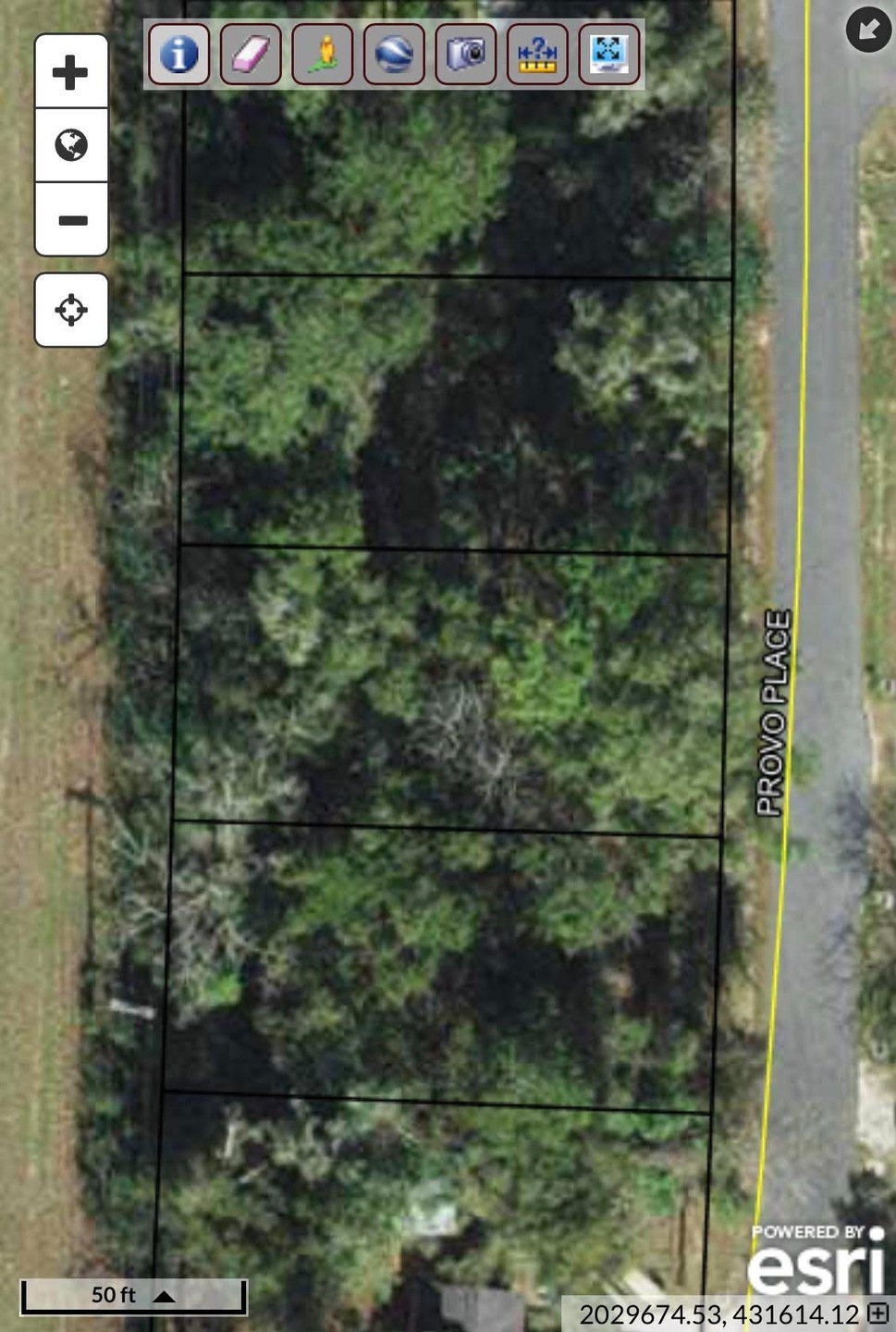Screen dimensions: 896x1332
Task: Expand the scale bar units selector
Action: point(166,1295)
